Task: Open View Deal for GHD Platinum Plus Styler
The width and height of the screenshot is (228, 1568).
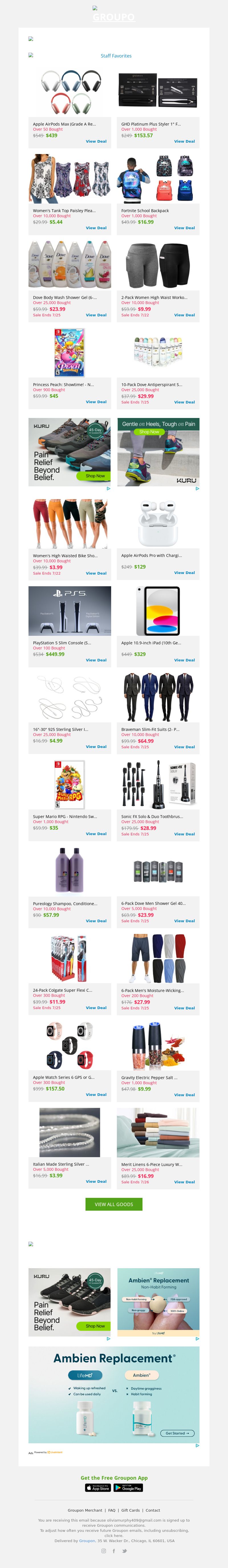Action: tap(184, 141)
